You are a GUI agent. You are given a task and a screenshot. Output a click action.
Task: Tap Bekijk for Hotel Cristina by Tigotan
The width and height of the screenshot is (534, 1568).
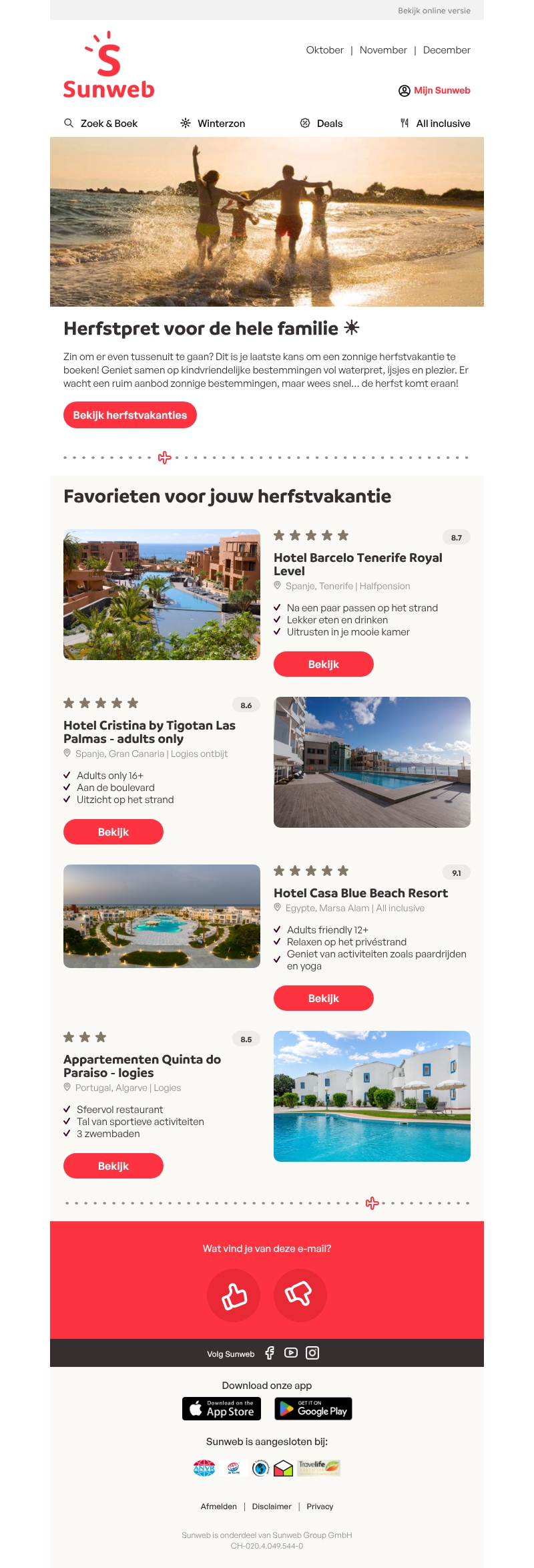click(113, 832)
